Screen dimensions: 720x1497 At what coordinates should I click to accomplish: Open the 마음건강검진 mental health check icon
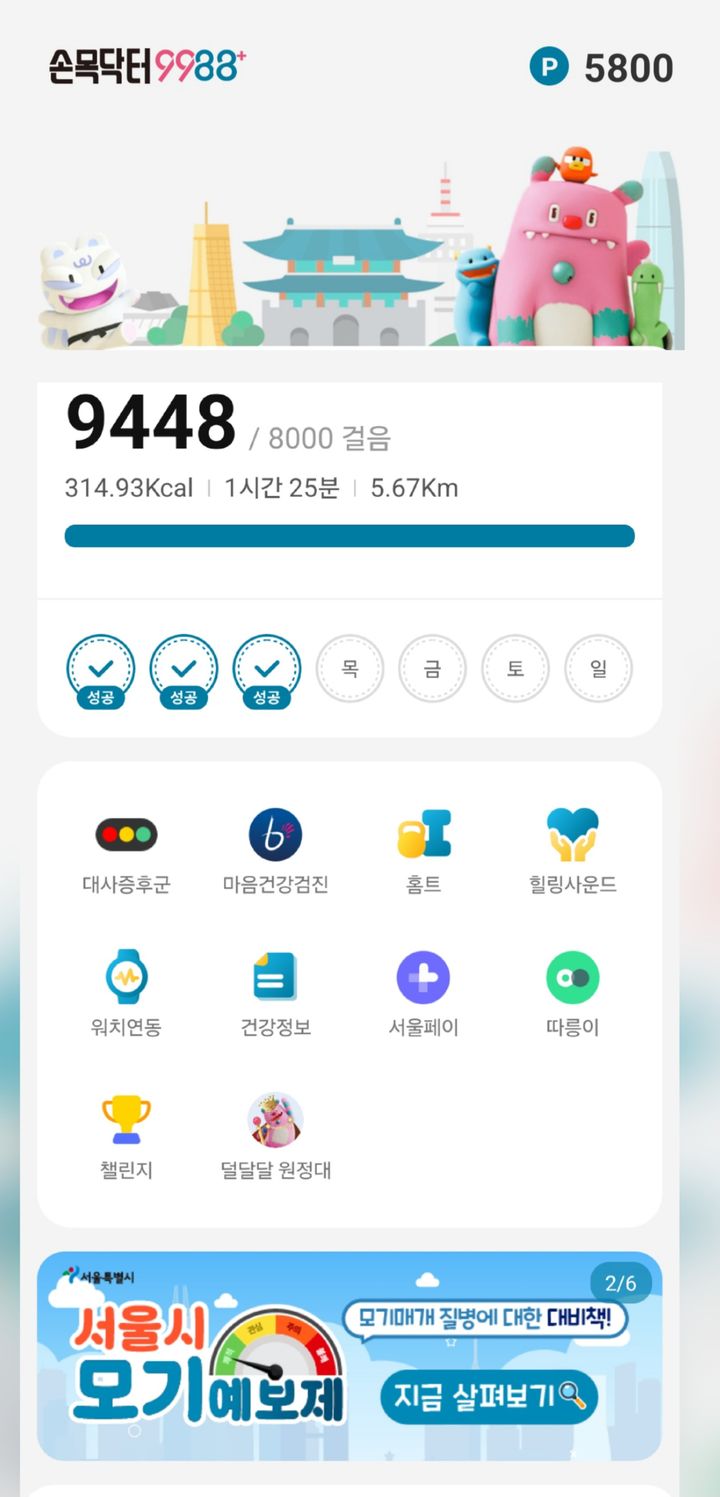[x=274, y=833]
